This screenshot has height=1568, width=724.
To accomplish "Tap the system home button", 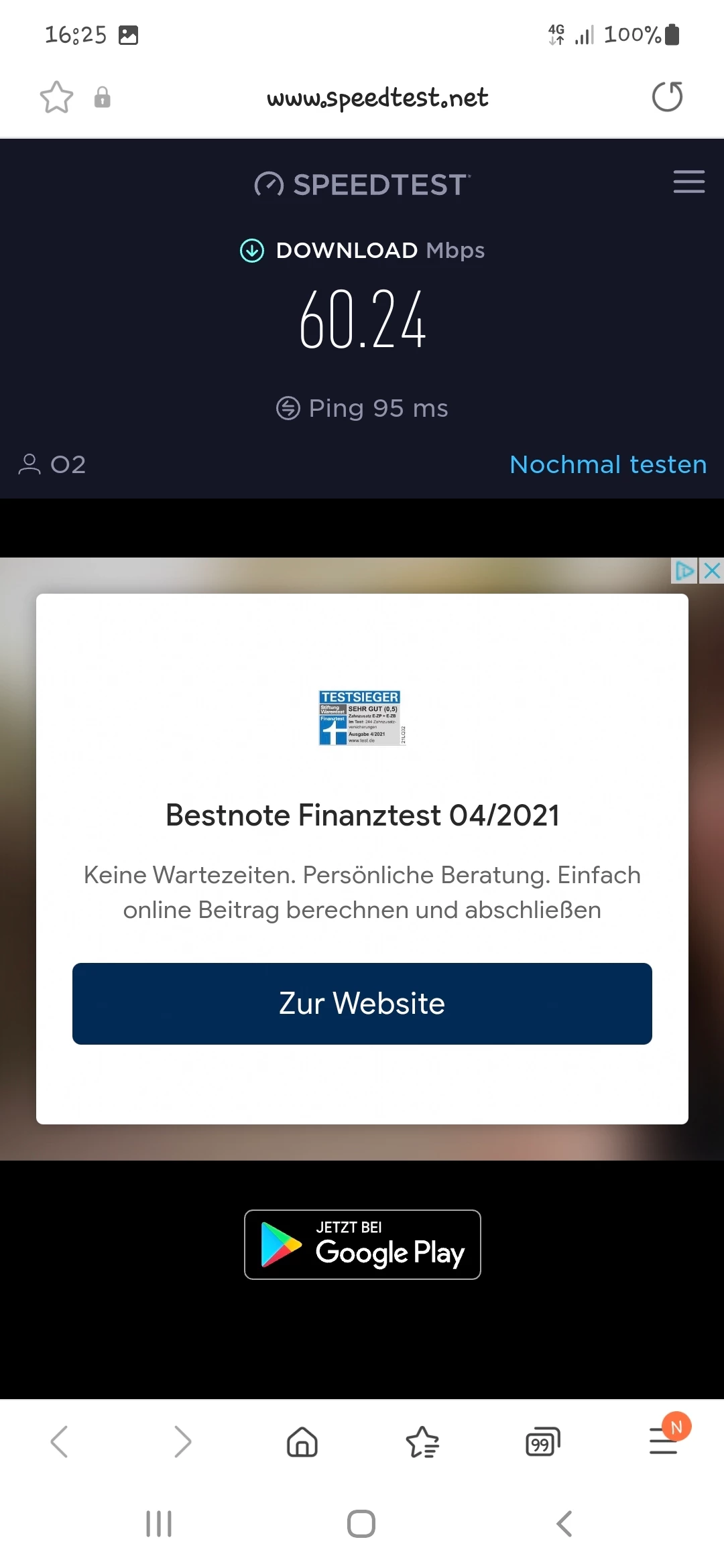I will click(361, 1524).
